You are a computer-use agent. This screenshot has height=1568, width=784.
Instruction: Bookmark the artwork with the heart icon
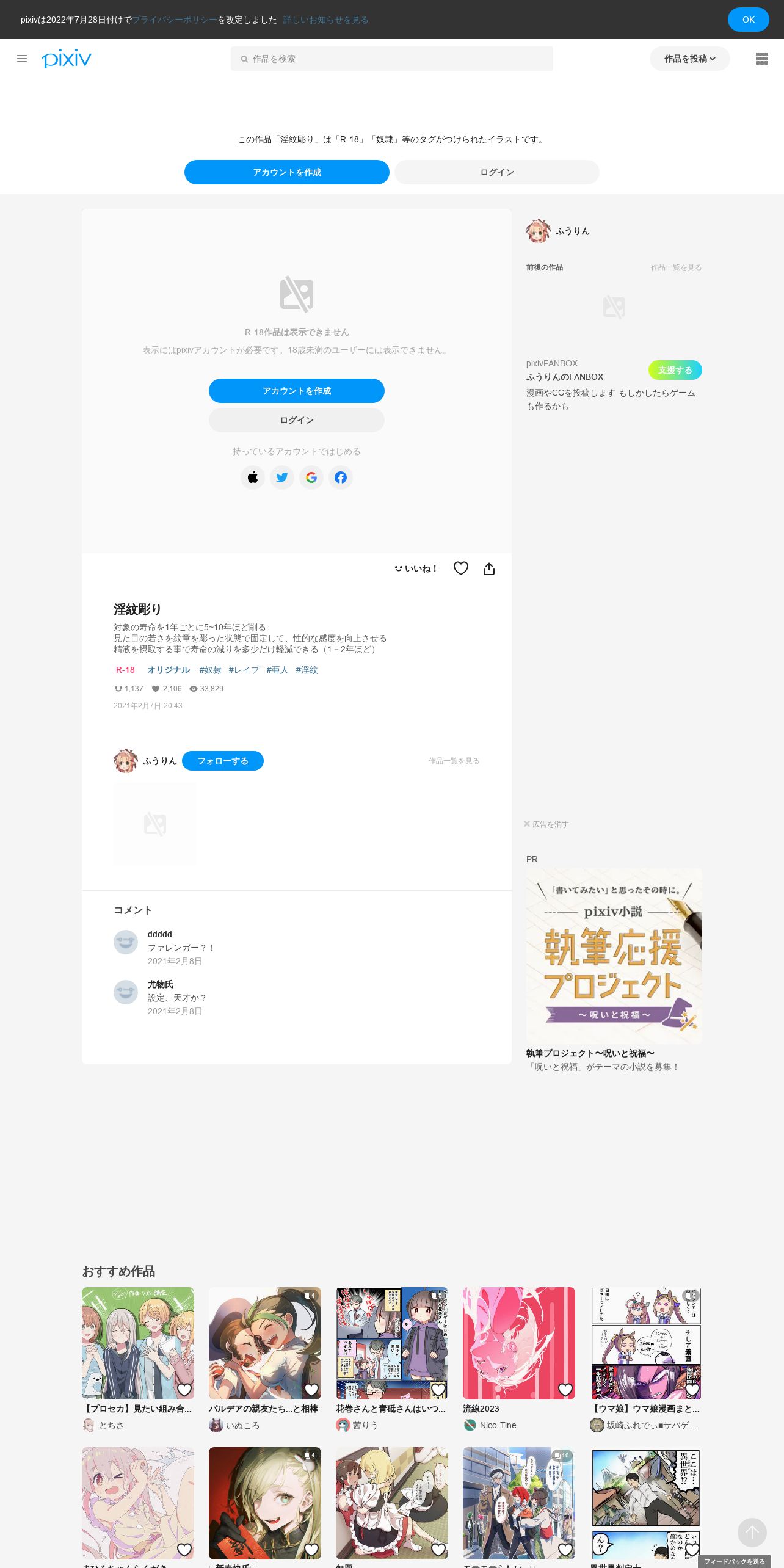coord(461,568)
